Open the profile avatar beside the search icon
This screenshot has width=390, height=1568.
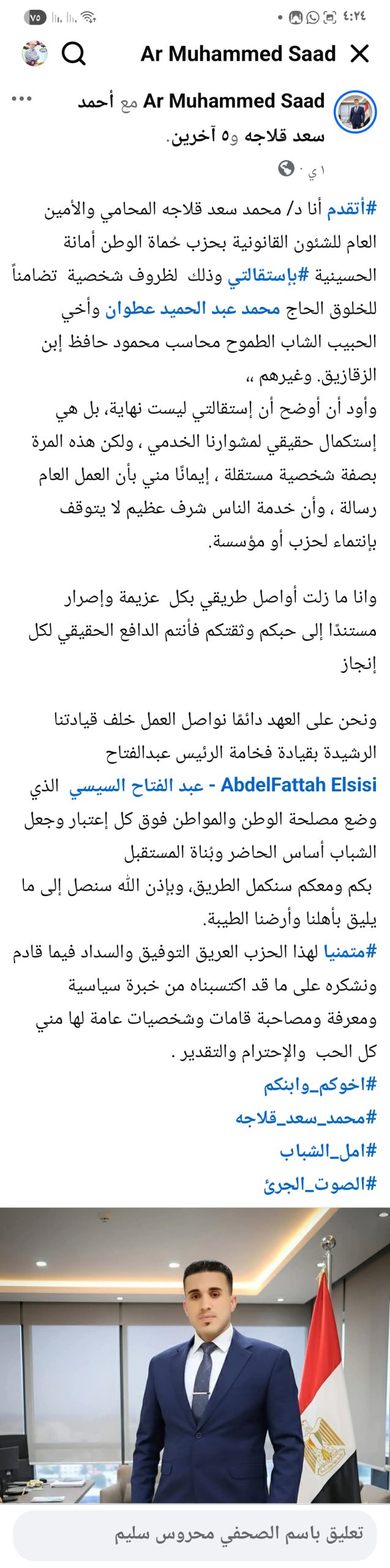pyautogui.click(x=34, y=54)
